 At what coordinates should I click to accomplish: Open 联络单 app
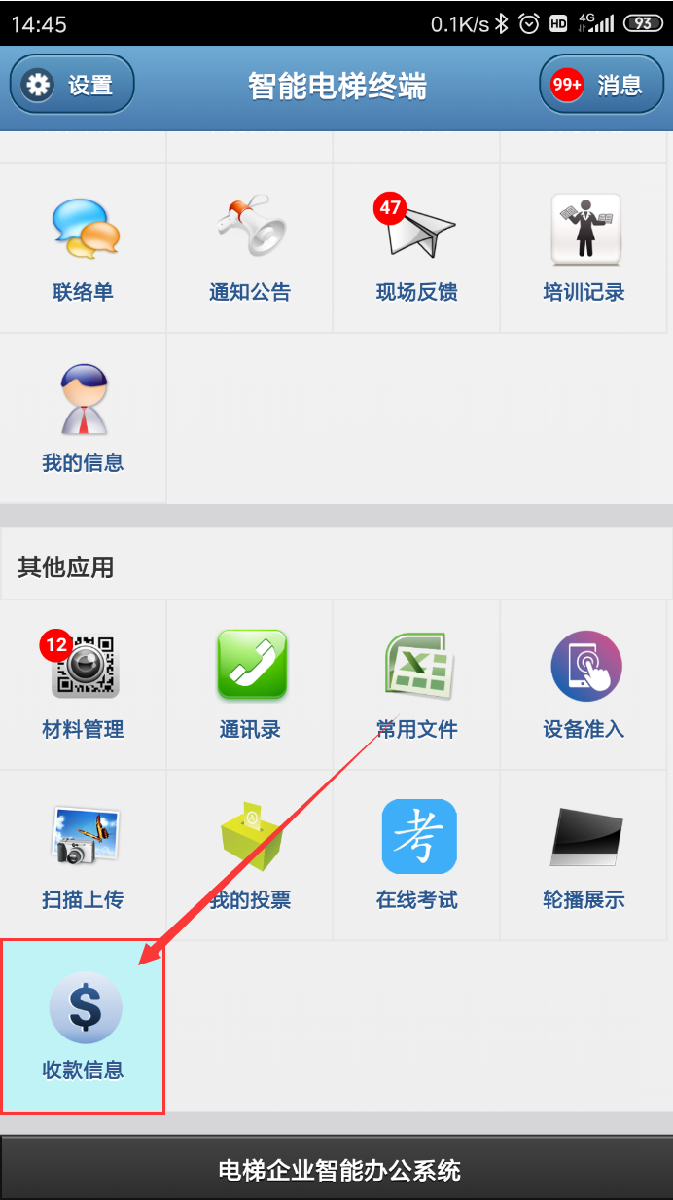(x=83, y=248)
